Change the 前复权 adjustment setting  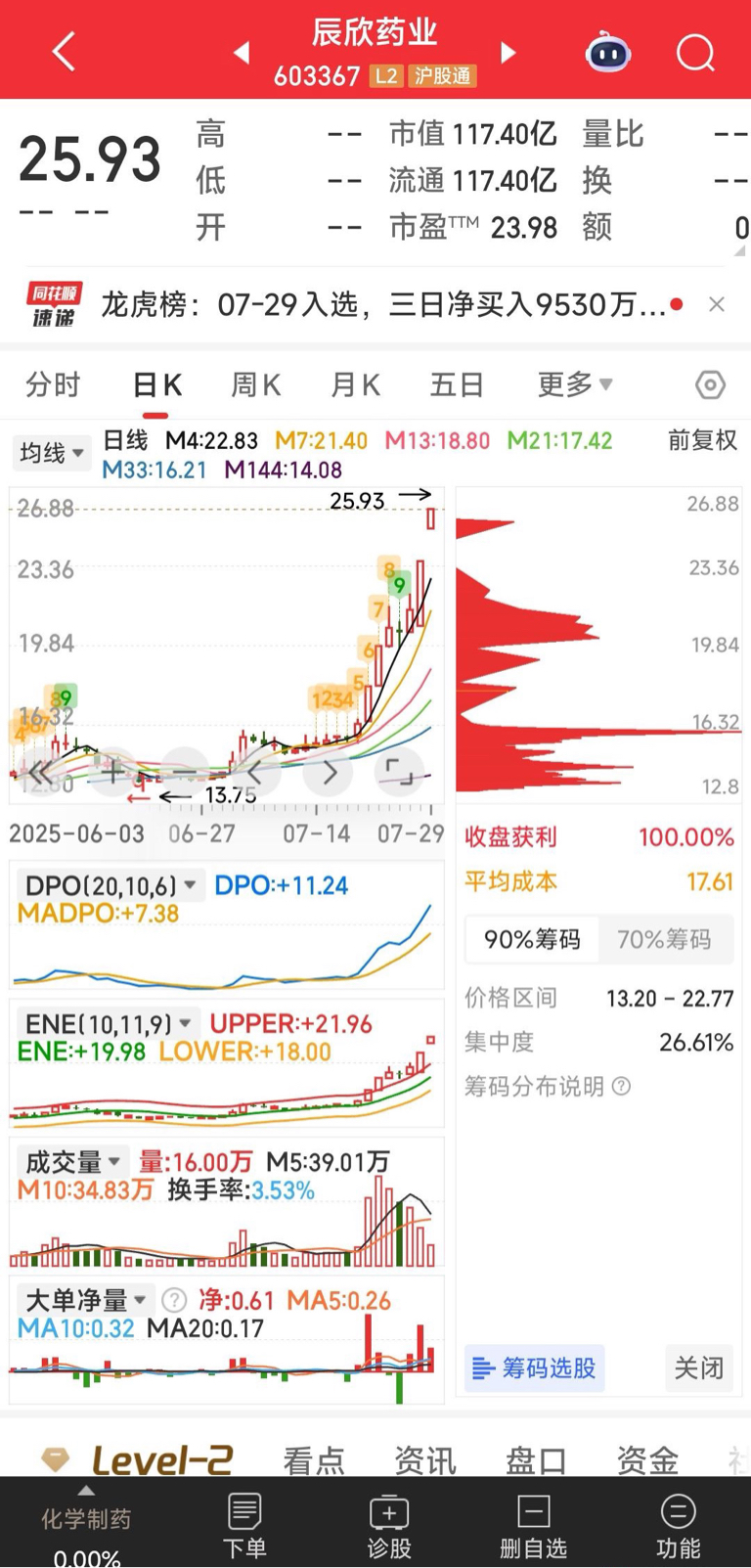[702, 440]
